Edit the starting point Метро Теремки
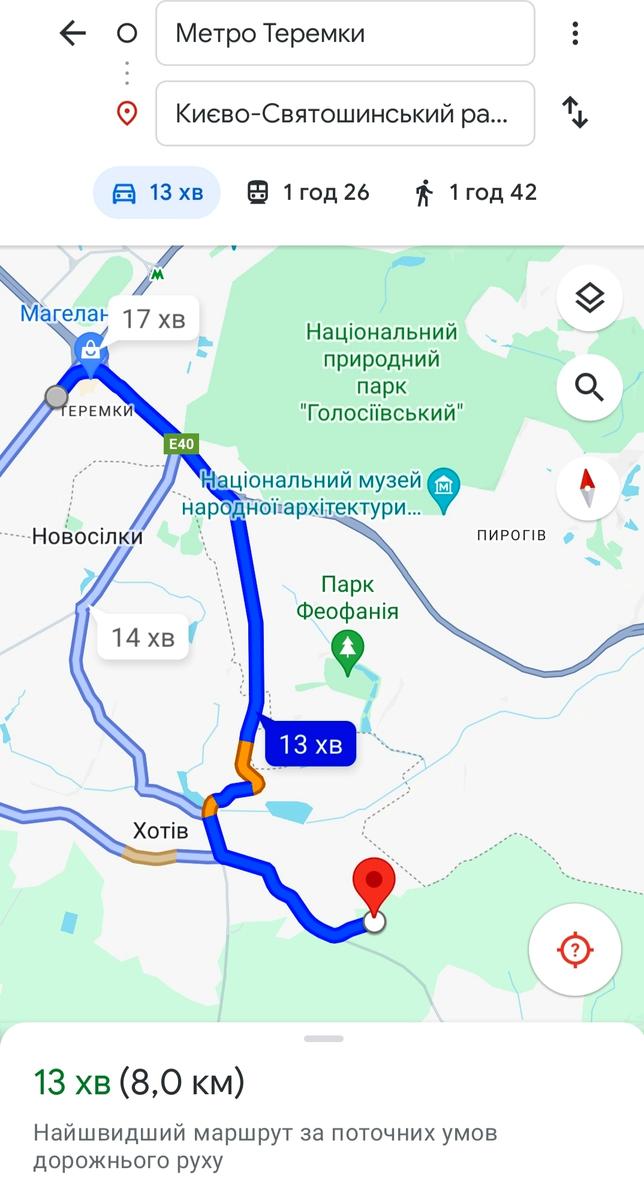Screen dimensions: 644x1200 tap(345, 33)
